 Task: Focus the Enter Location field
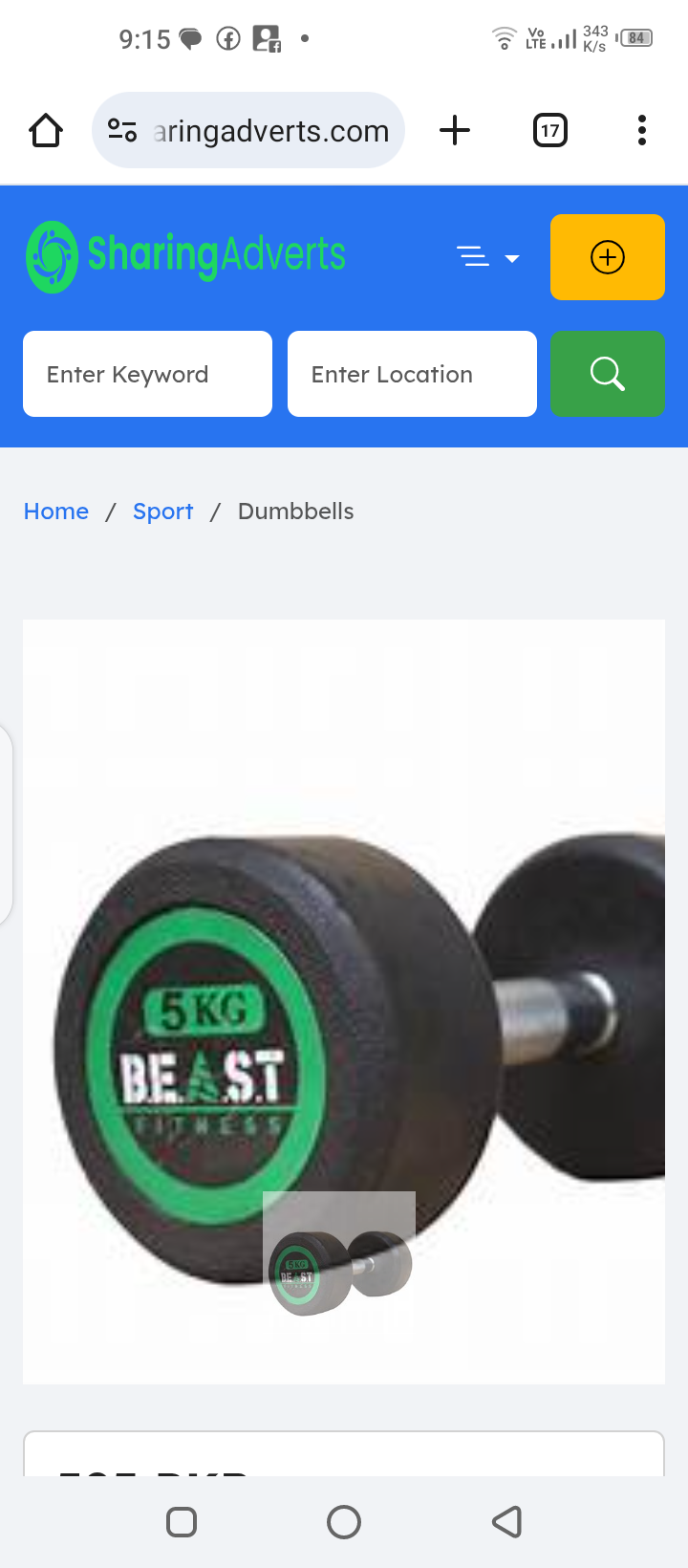(412, 374)
